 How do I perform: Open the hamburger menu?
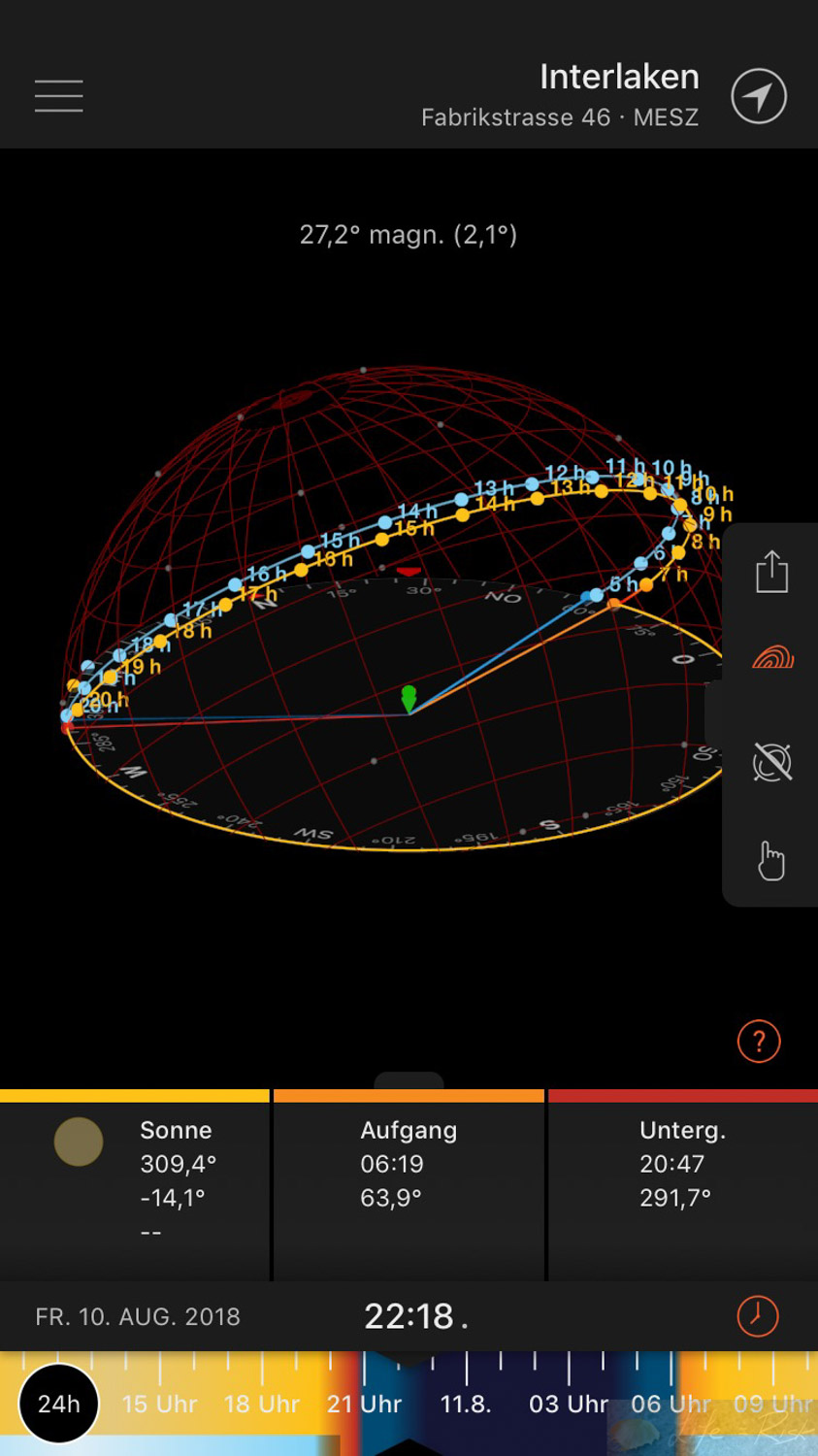(59, 96)
